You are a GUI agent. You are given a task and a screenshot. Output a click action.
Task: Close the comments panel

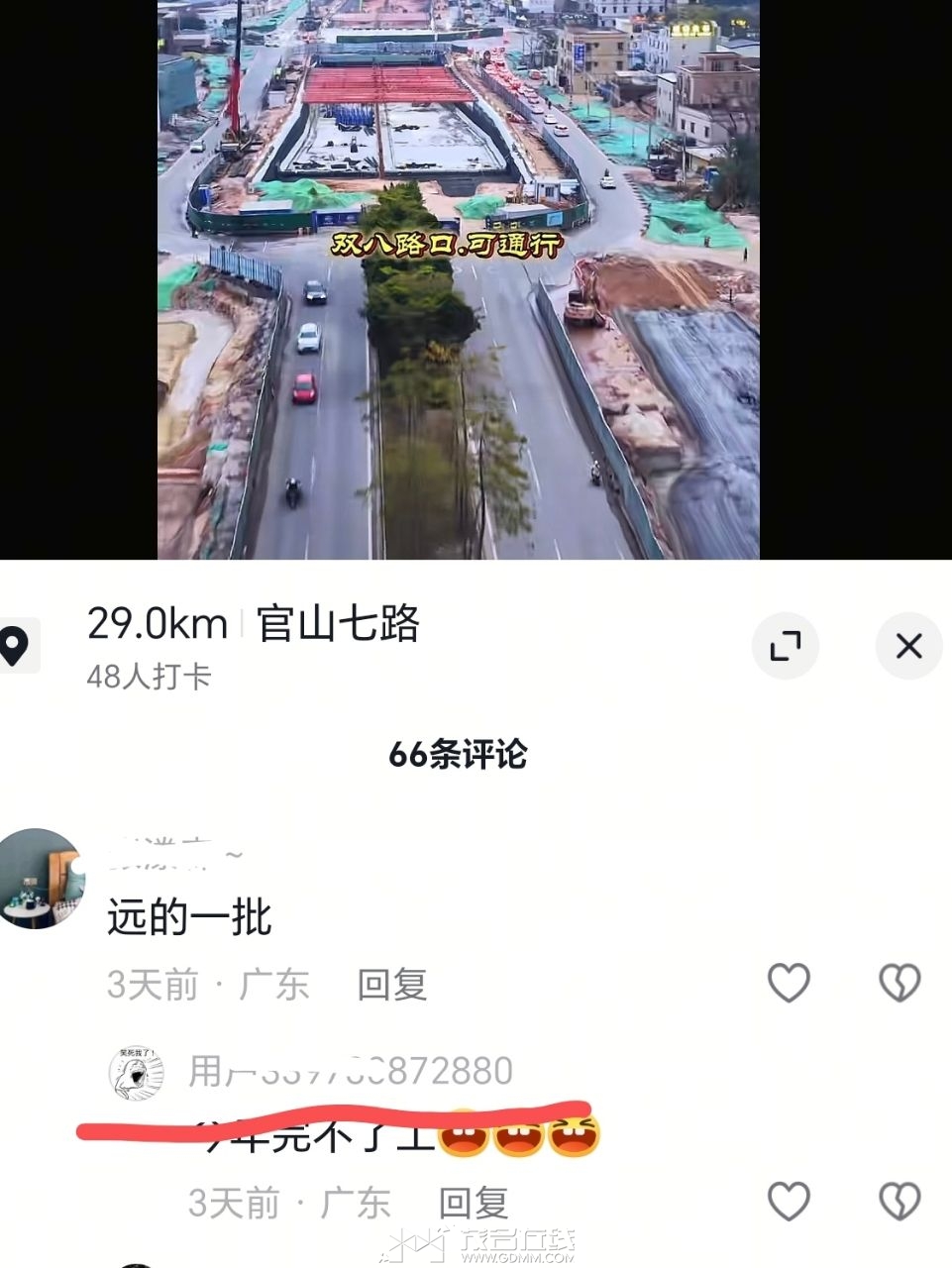pyautogui.click(x=908, y=646)
